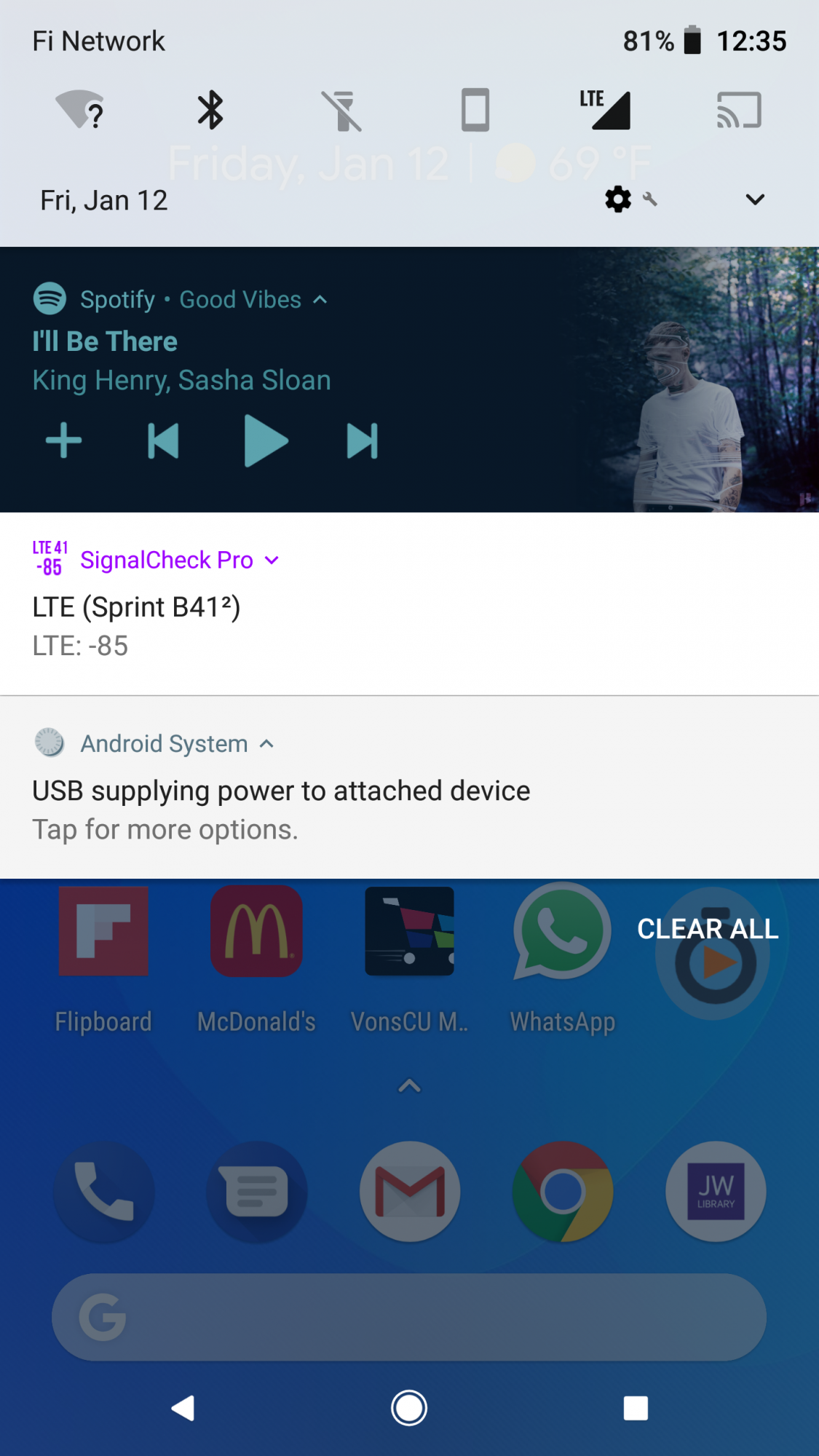The image size is (819, 1456).
Task: Toggle Bluetooth in quick settings
Action: (x=211, y=110)
